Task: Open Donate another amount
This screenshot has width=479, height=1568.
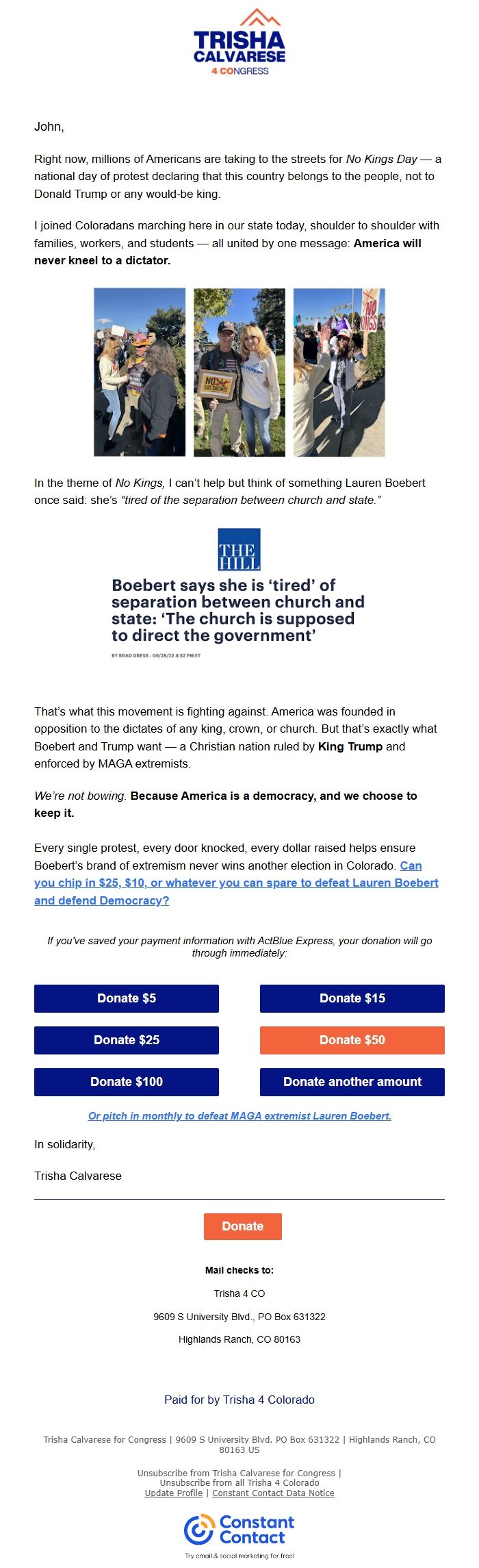Action: [x=352, y=1082]
